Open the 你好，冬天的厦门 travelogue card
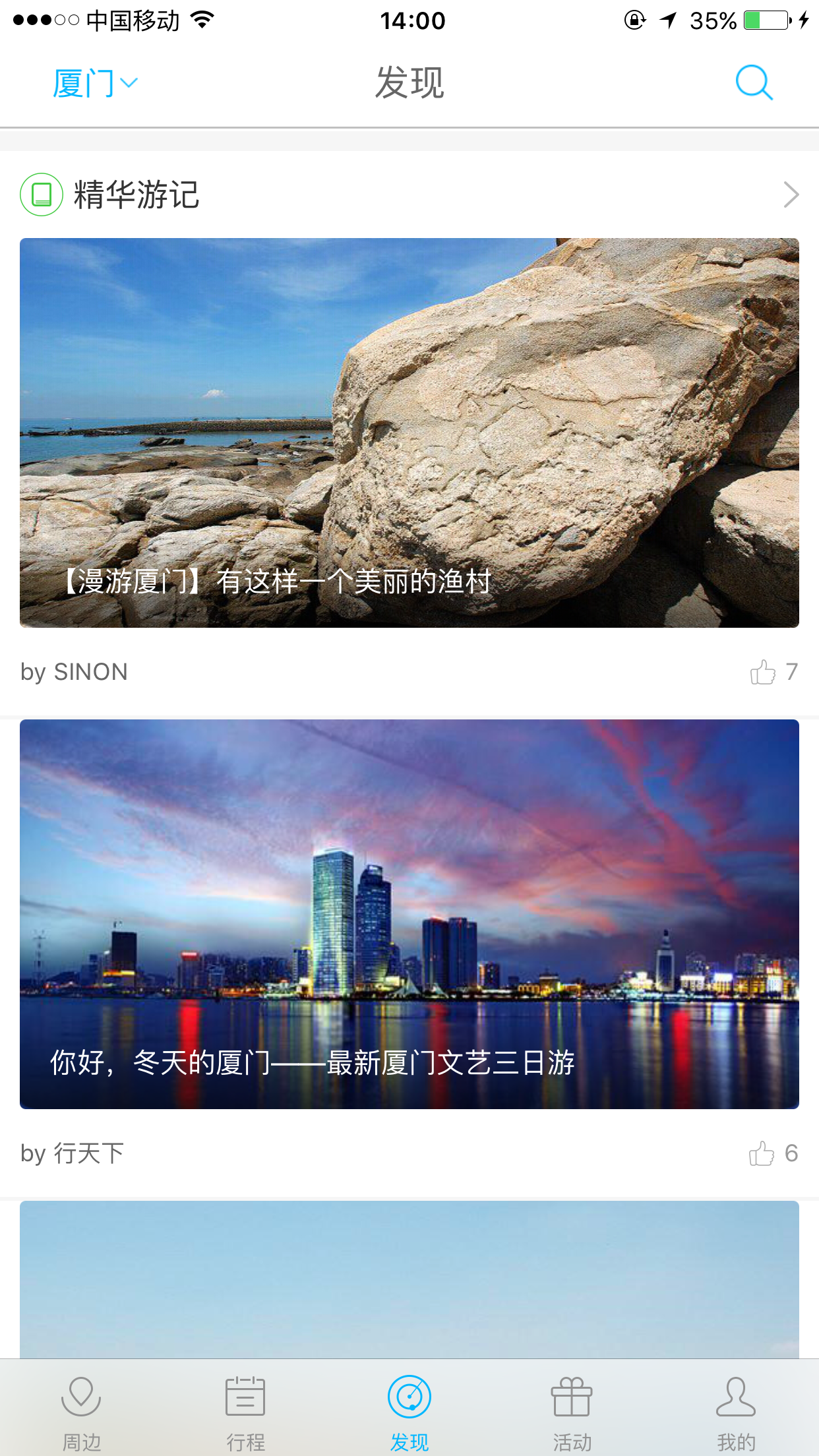This screenshot has width=819, height=1456. click(x=409, y=914)
